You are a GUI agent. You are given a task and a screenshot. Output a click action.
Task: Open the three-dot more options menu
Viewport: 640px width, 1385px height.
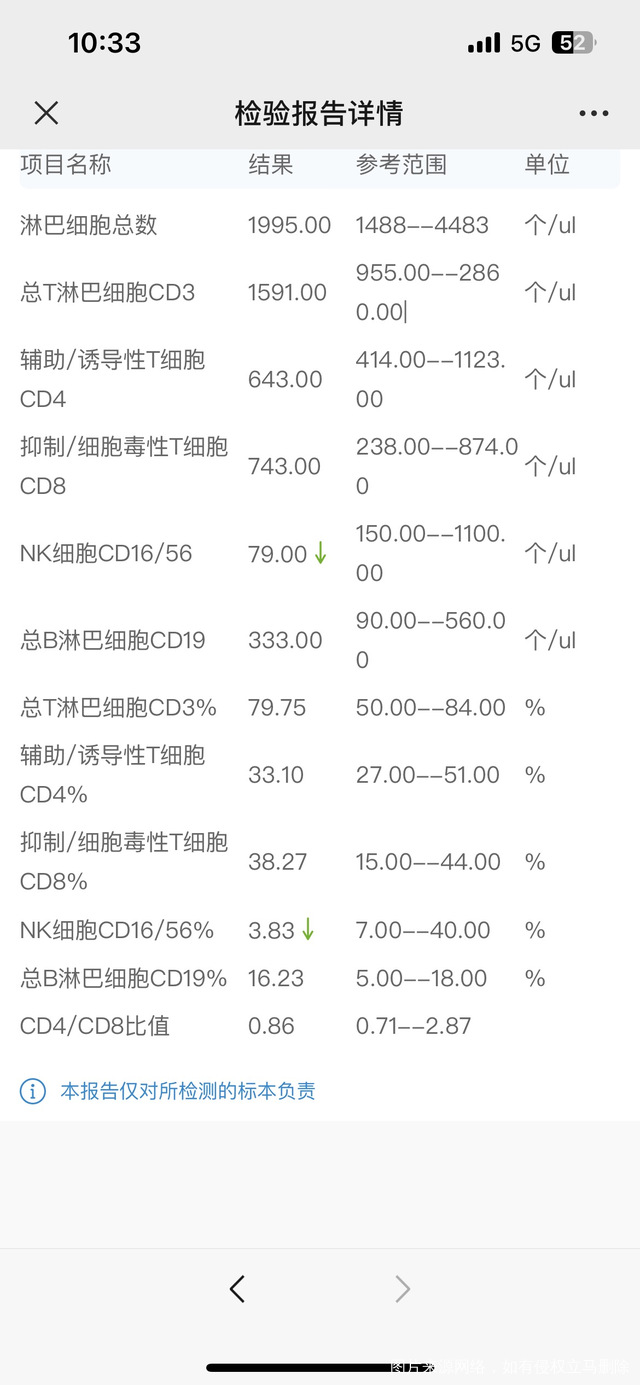click(593, 113)
